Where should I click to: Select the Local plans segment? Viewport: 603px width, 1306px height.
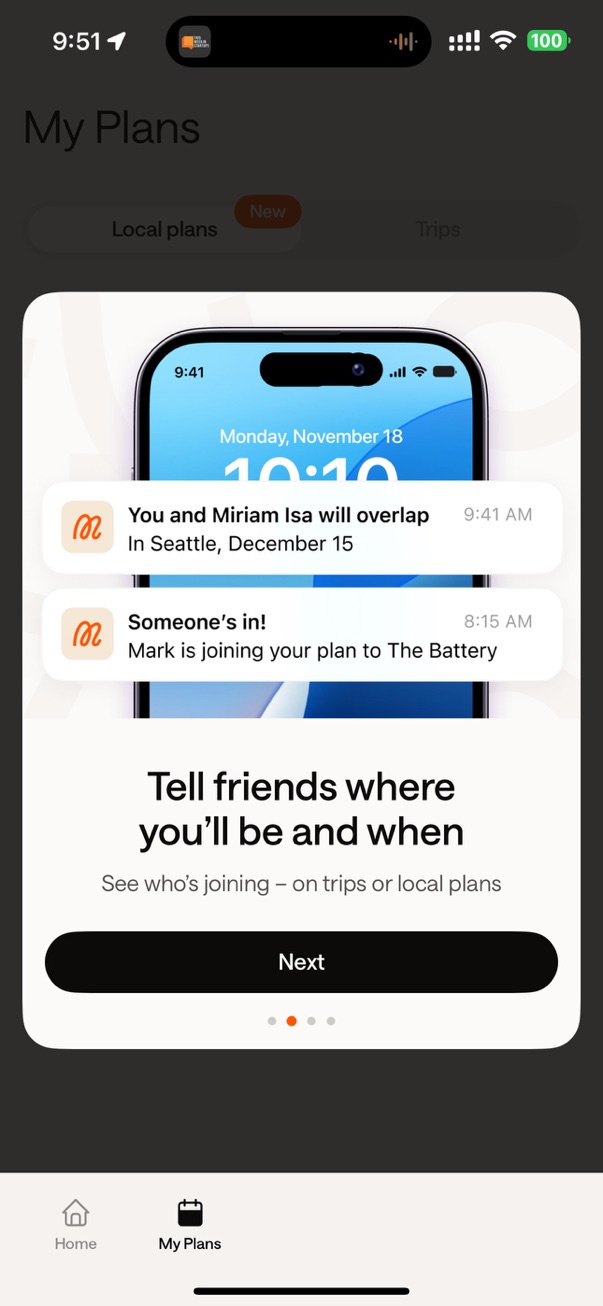point(164,230)
